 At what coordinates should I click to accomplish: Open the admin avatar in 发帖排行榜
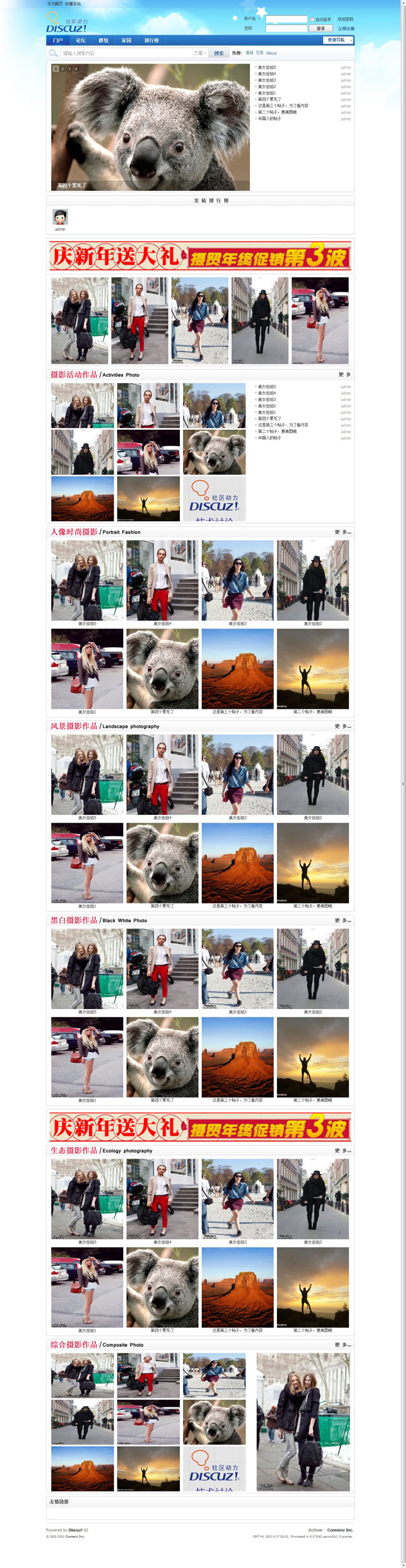(60, 217)
